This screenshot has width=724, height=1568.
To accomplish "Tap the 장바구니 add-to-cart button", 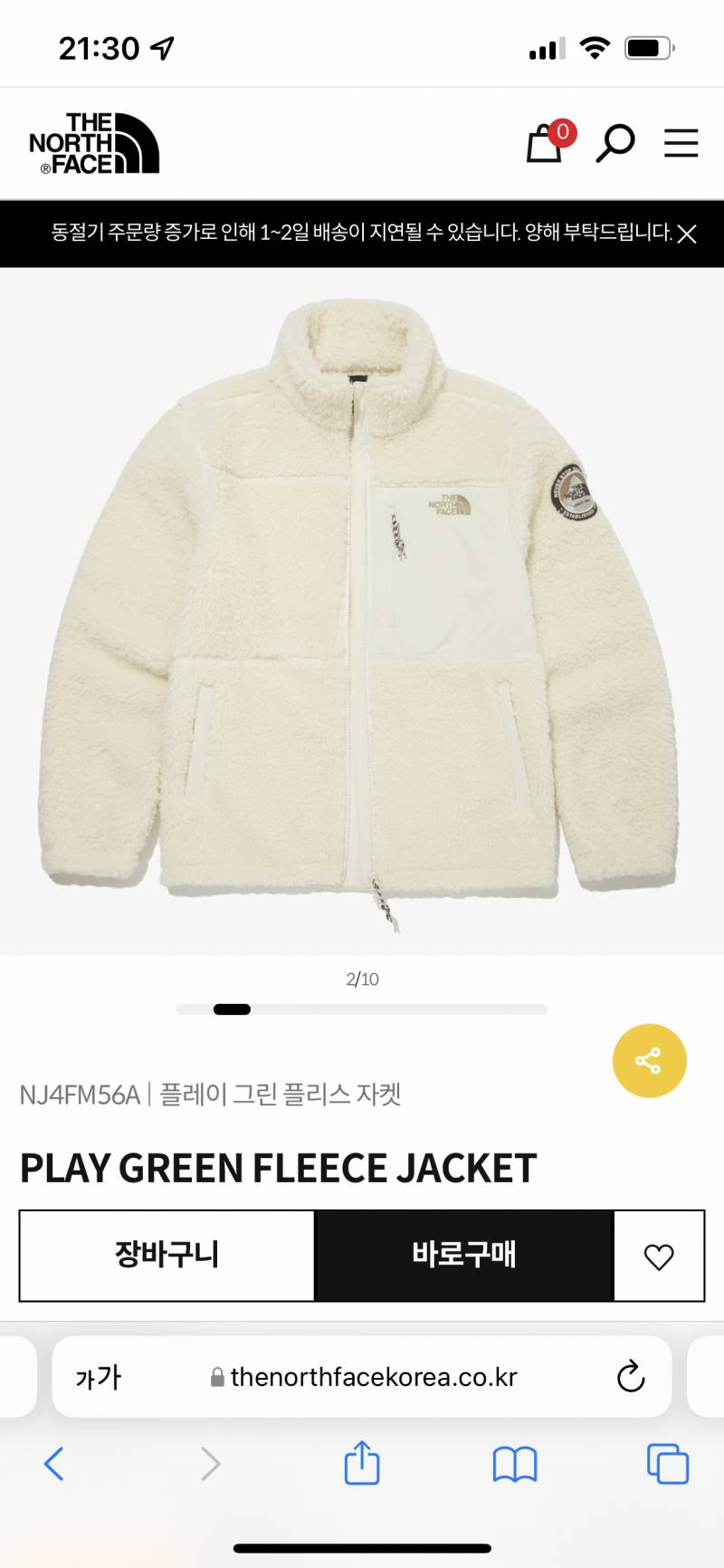I will pyautogui.click(x=167, y=1257).
